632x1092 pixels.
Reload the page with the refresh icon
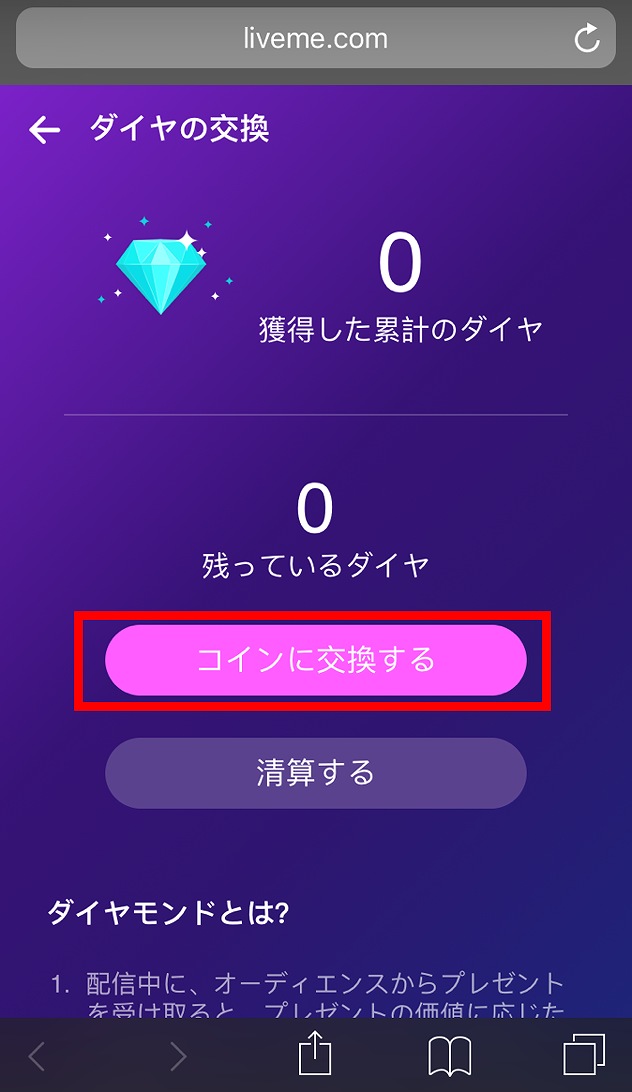click(x=586, y=40)
